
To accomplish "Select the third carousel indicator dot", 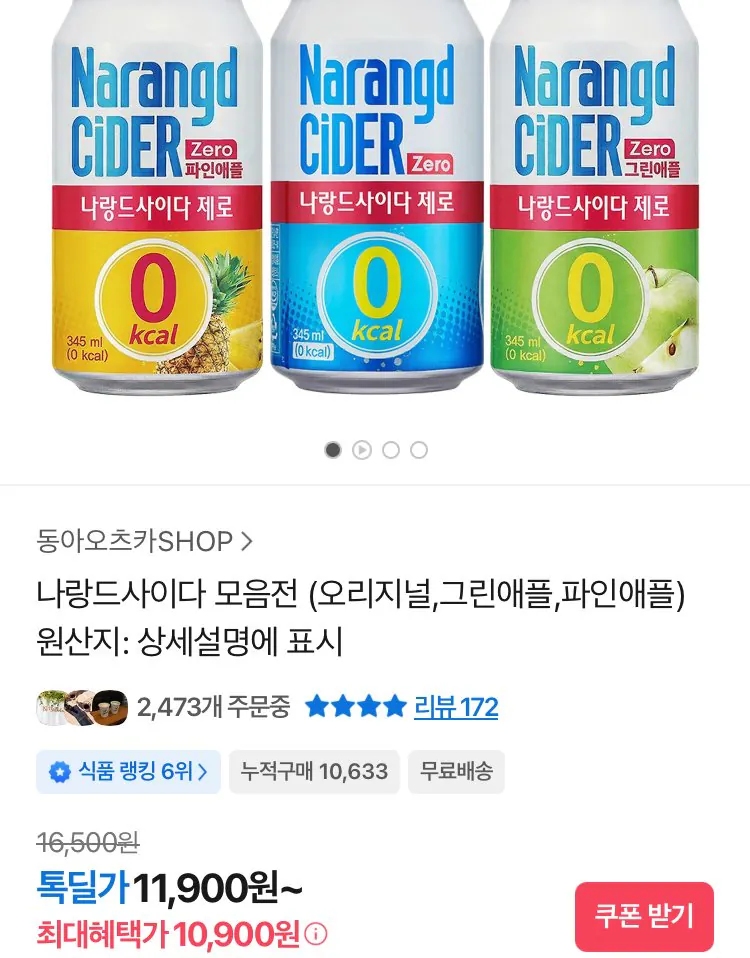I will pos(389,450).
